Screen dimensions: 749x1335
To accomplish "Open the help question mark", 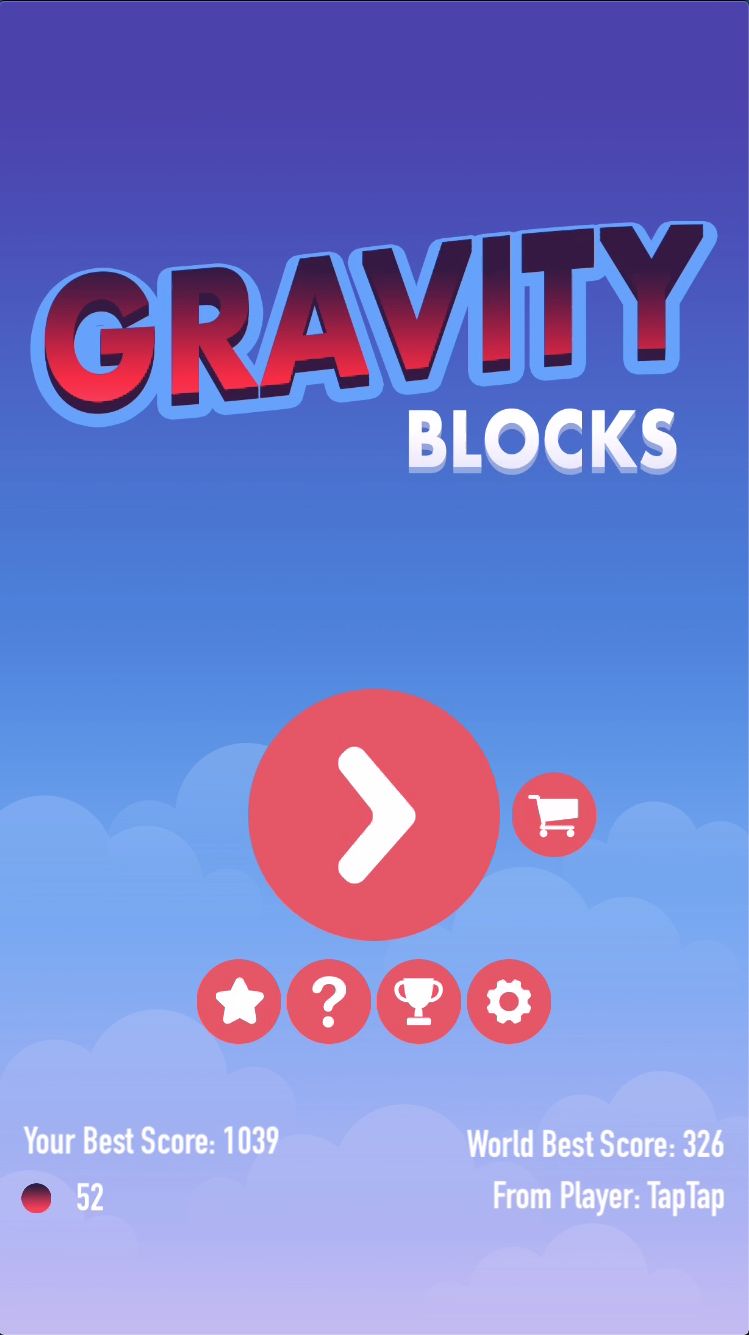I will (328, 1001).
